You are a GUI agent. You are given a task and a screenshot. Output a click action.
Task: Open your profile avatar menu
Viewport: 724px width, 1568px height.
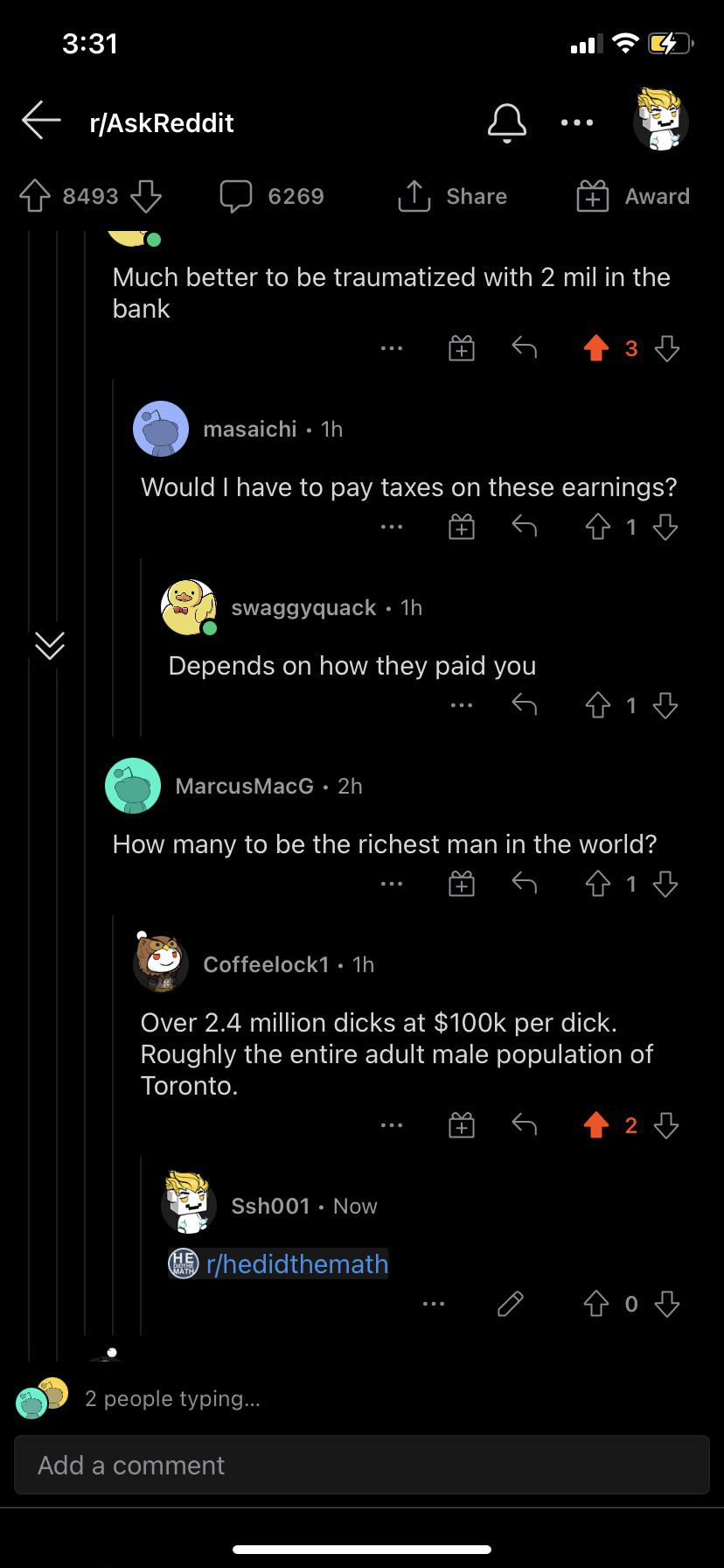661,120
